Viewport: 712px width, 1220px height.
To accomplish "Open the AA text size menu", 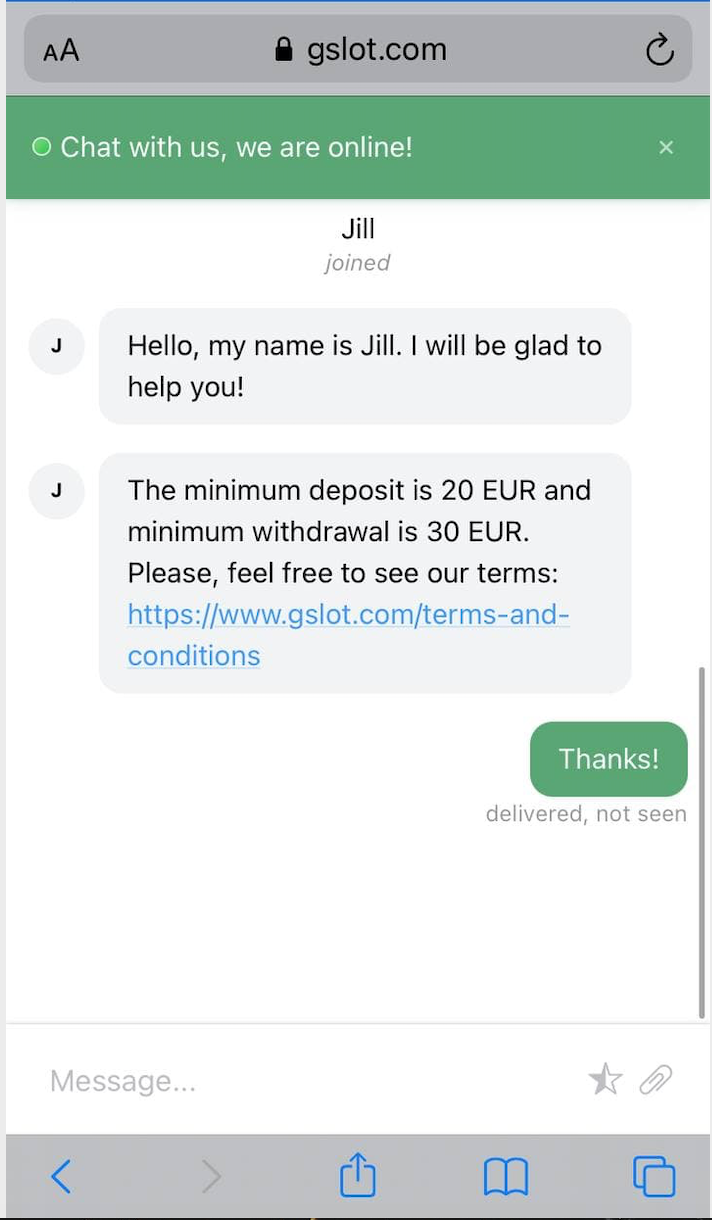I will pyautogui.click(x=61, y=51).
